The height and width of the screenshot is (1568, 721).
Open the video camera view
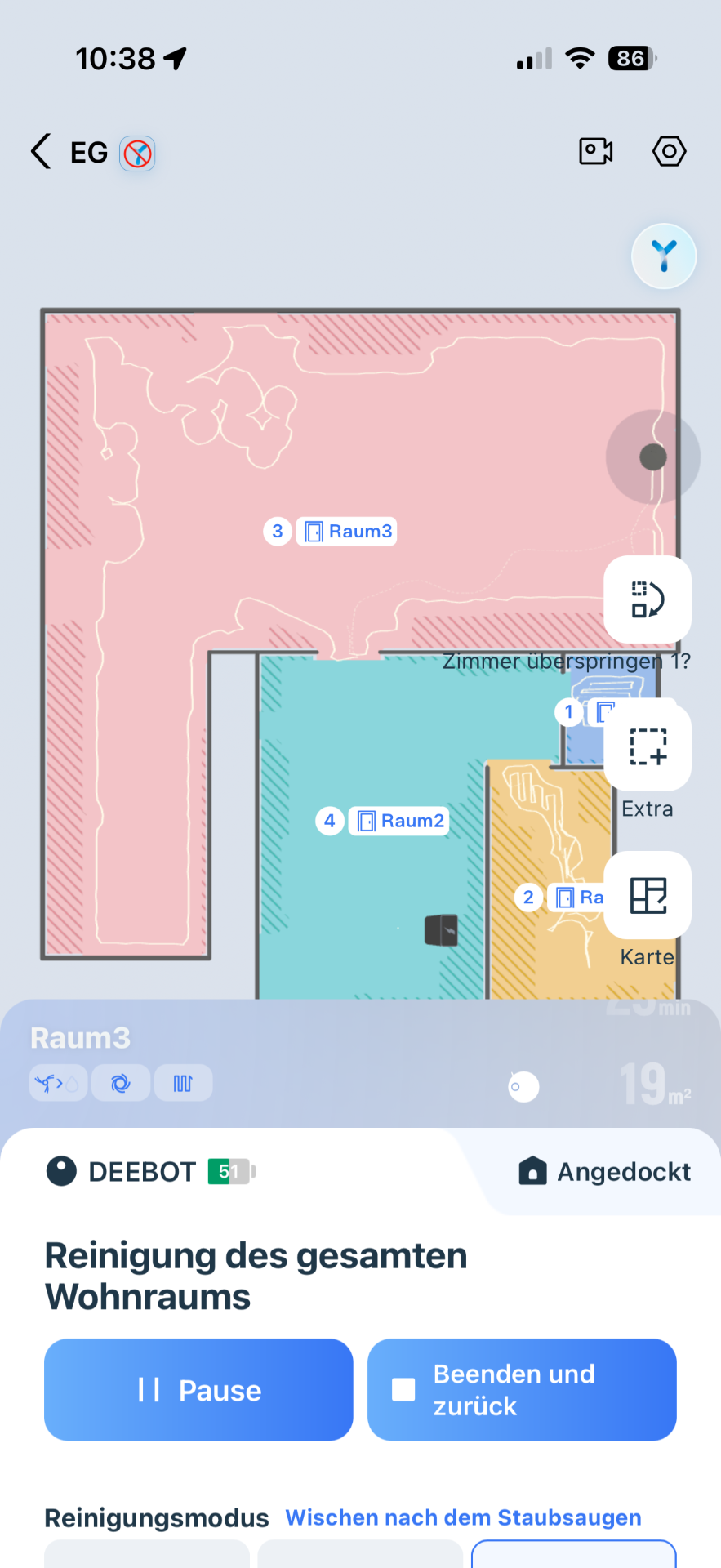click(596, 152)
